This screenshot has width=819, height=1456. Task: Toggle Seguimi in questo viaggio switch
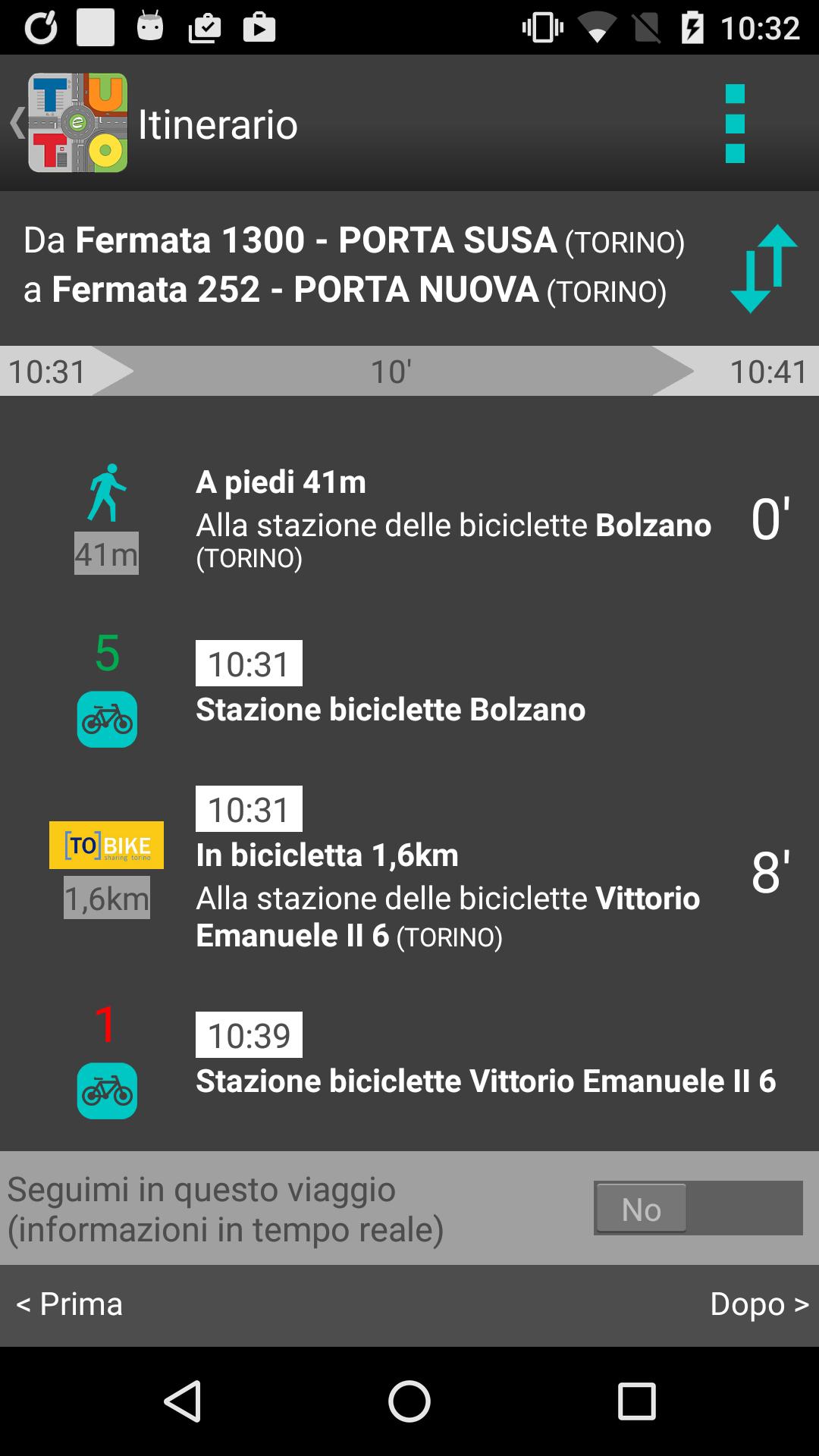[697, 1208]
